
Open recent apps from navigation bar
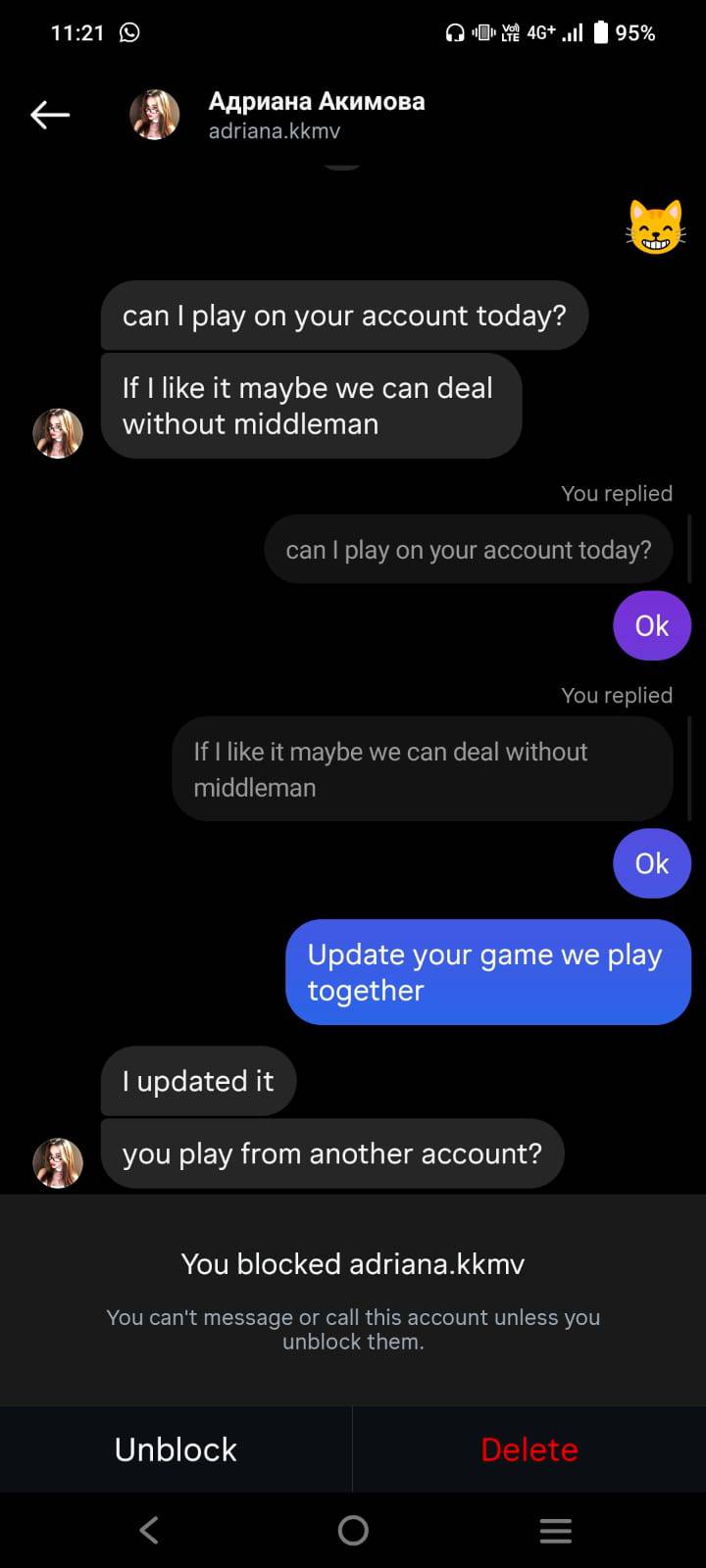tap(555, 1530)
